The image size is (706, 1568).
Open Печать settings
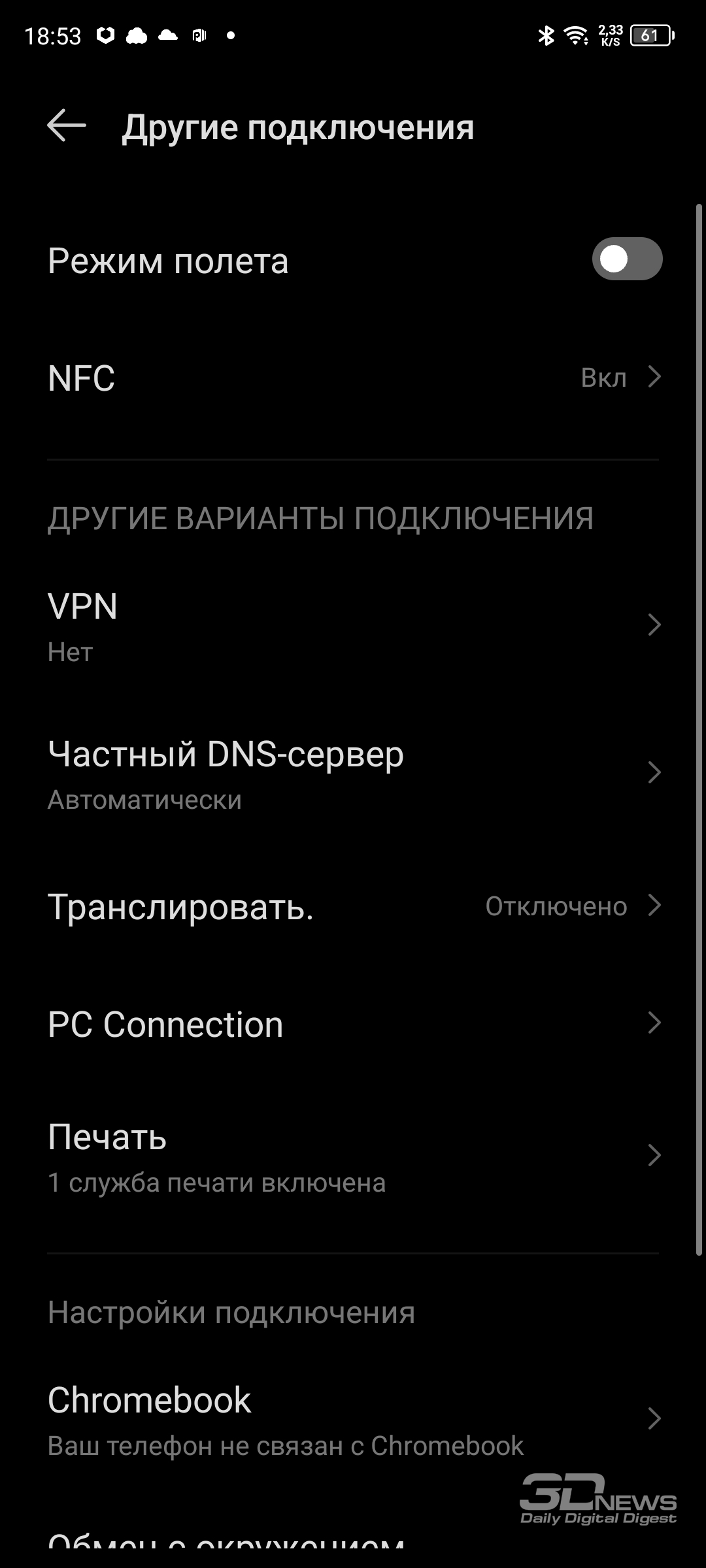[353, 1156]
